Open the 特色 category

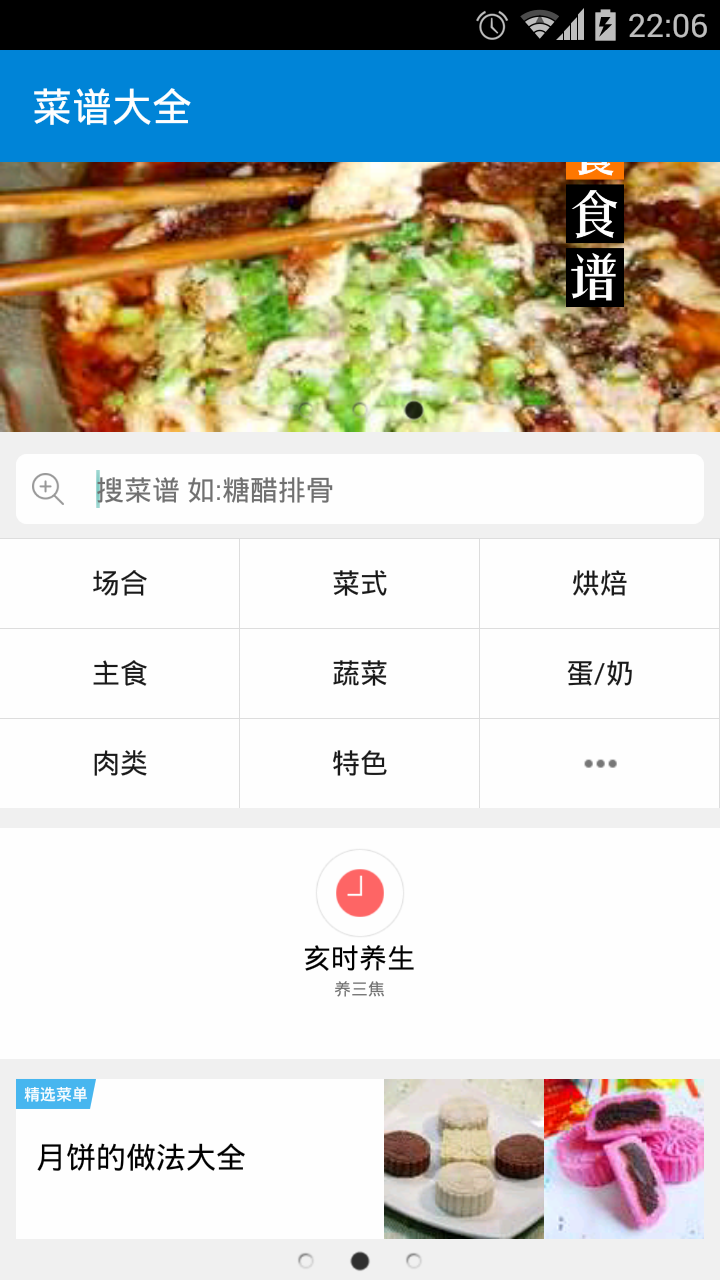(x=360, y=764)
